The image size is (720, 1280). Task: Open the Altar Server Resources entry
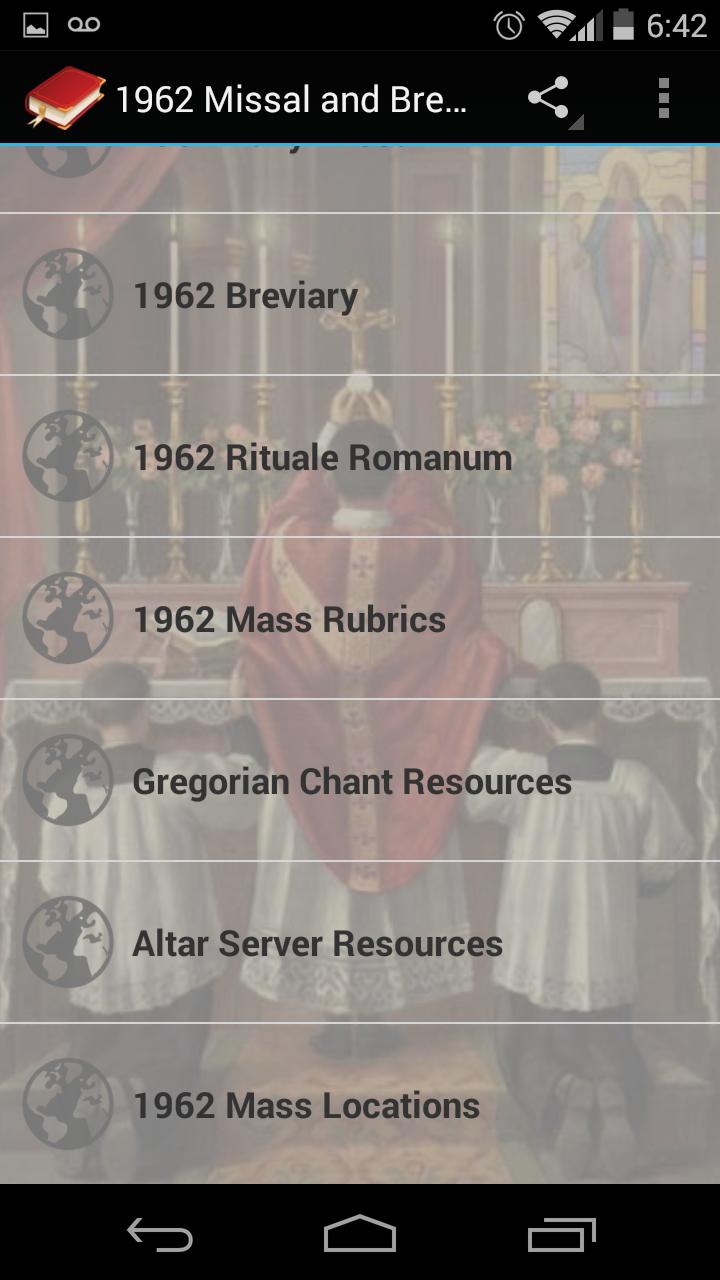pyautogui.click(x=360, y=942)
